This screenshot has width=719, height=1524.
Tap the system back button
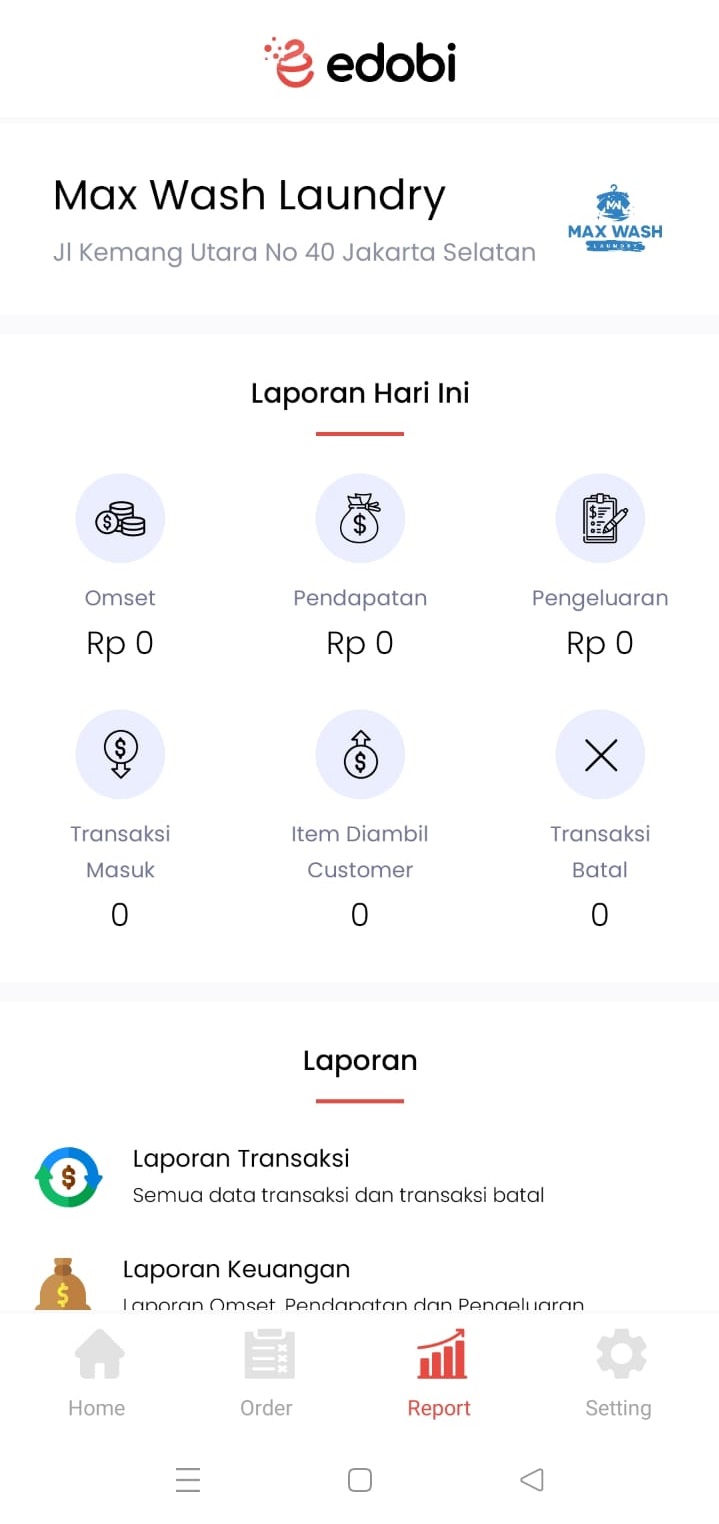pyautogui.click(x=532, y=1479)
